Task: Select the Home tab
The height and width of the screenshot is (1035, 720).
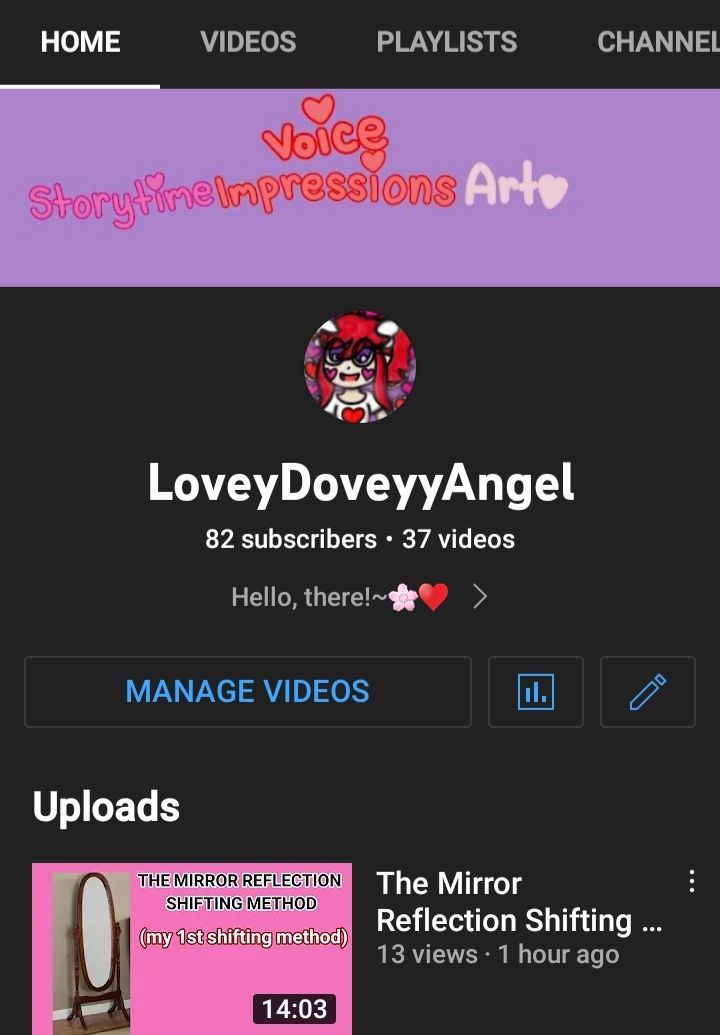Action: pyautogui.click(x=80, y=42)
